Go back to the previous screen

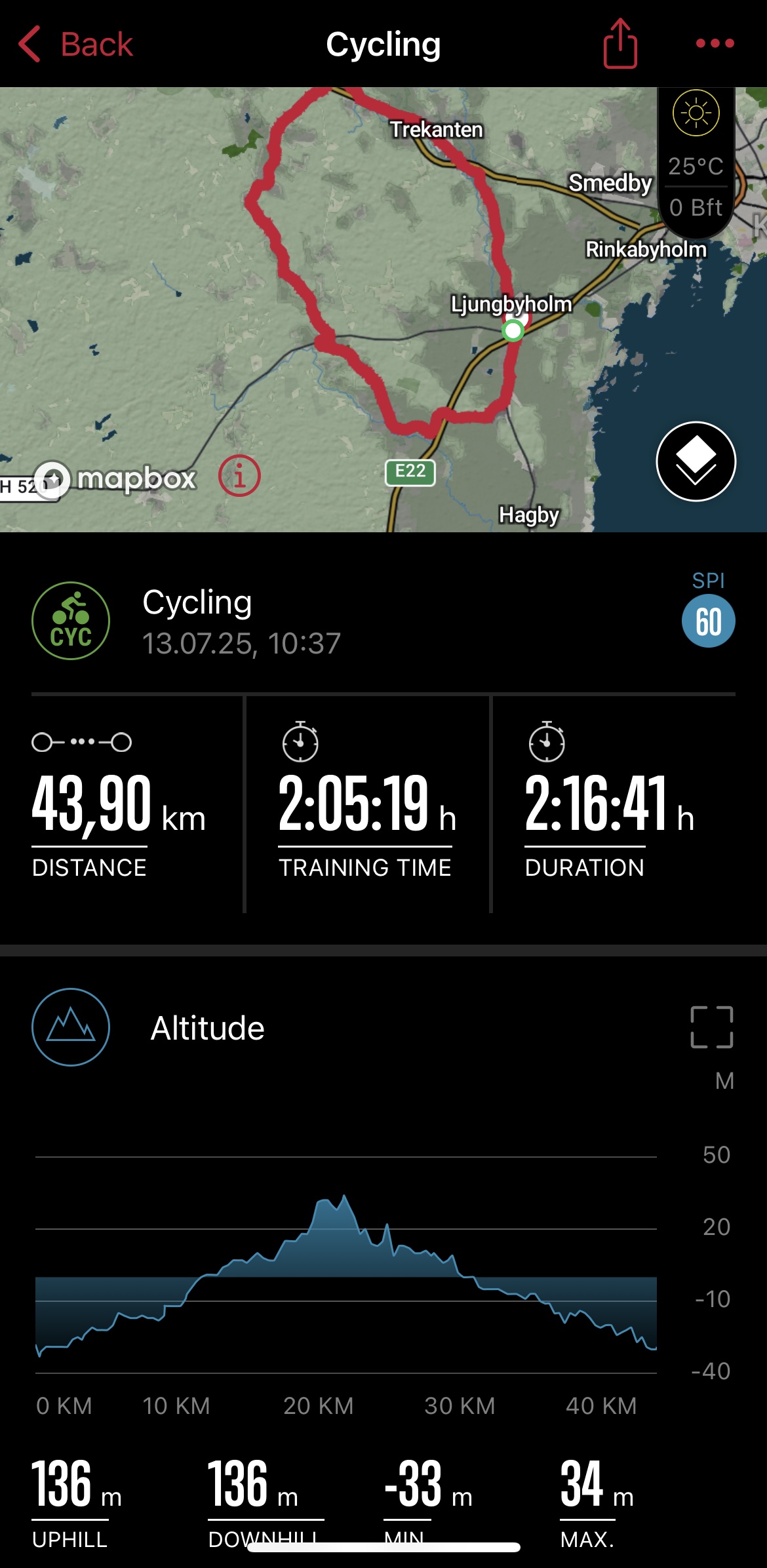point(75,45)
